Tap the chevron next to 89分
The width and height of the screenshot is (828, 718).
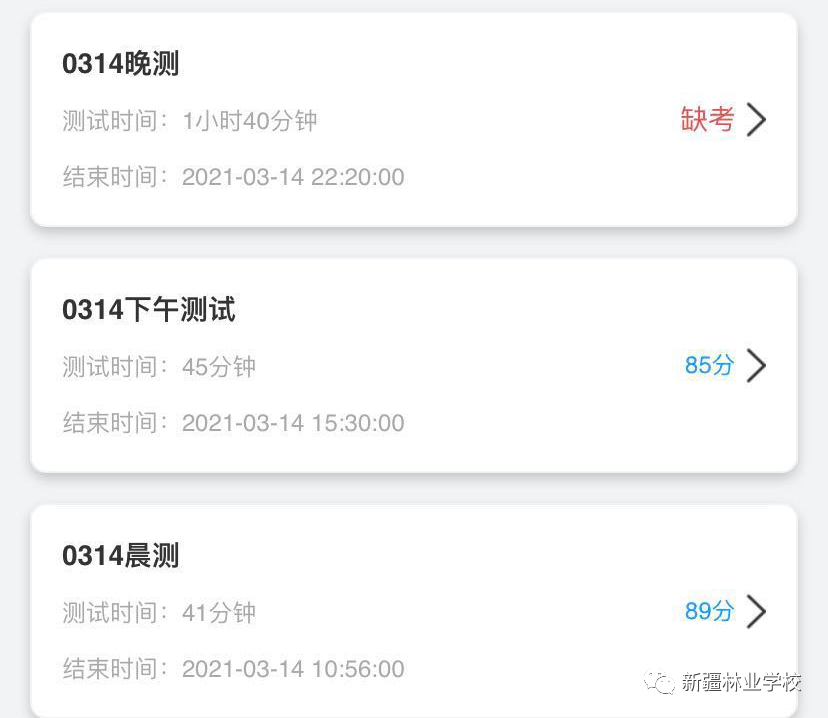pos(757,611)
